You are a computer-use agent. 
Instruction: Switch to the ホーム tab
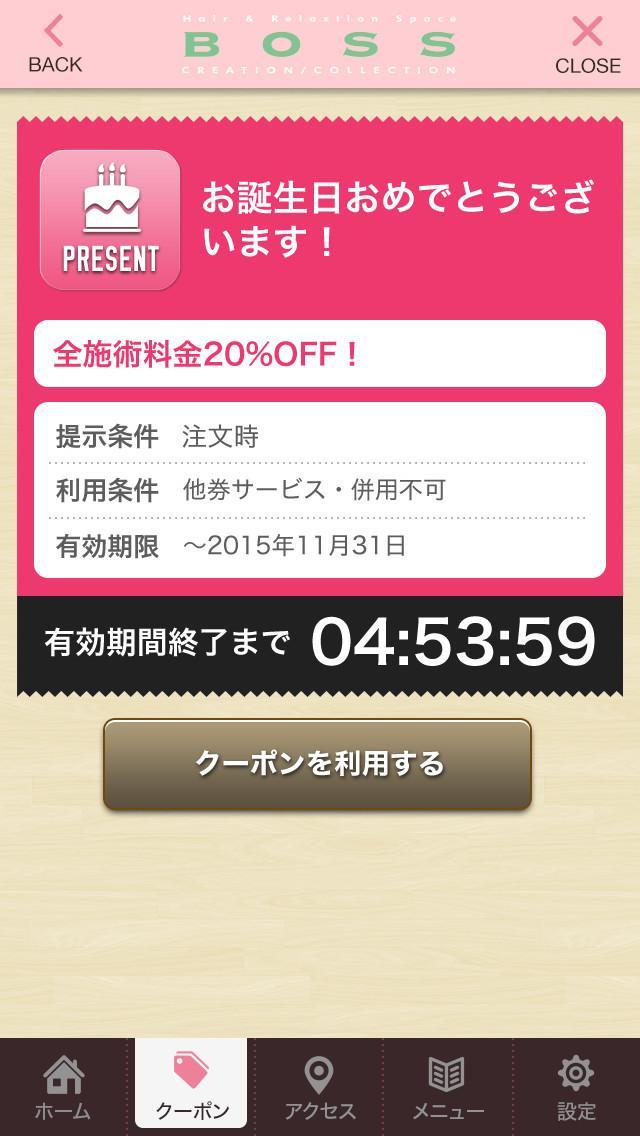[63, 1087]
